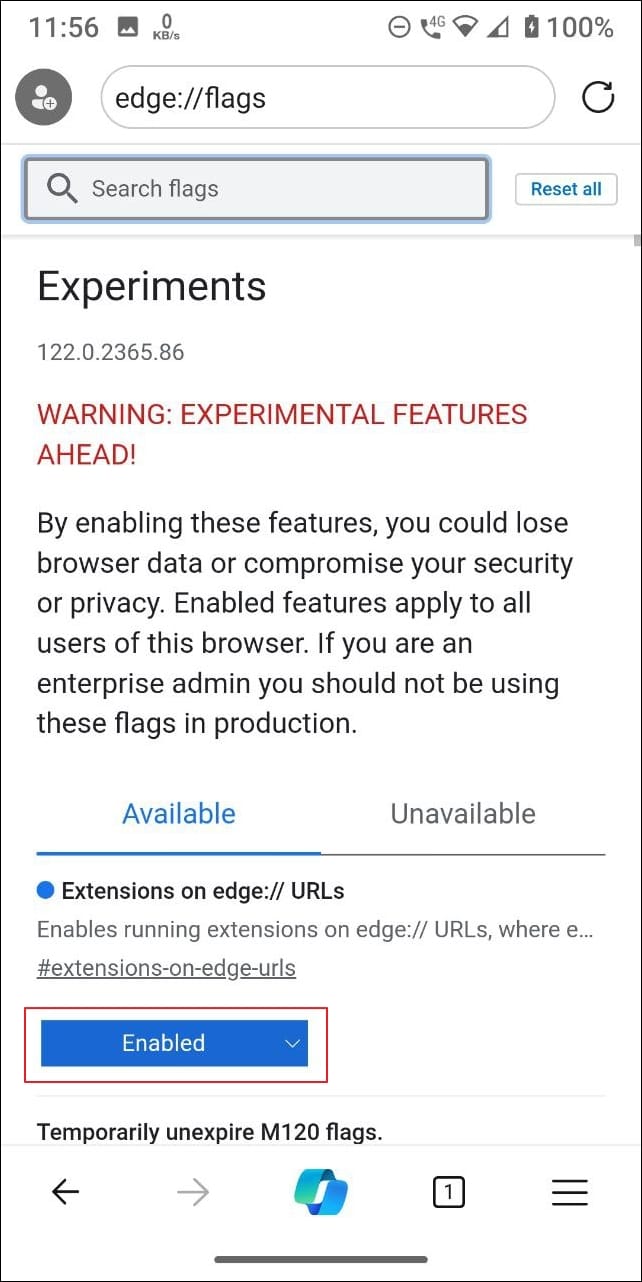Switch to the Unavailable tab
The width and height of the screenshot is (642, 1282).
click(463, 814)
